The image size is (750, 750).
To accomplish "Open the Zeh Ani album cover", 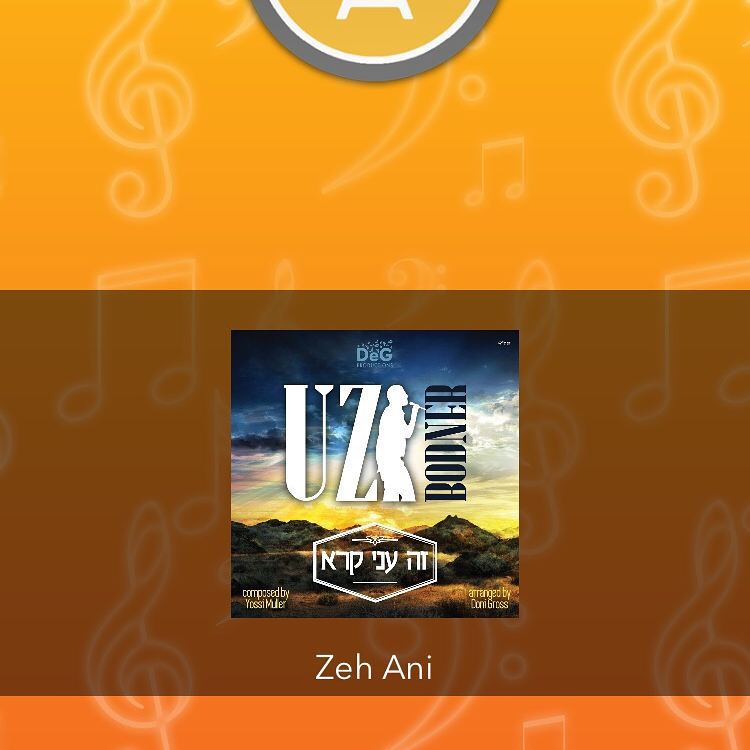I will click(375, 473).
